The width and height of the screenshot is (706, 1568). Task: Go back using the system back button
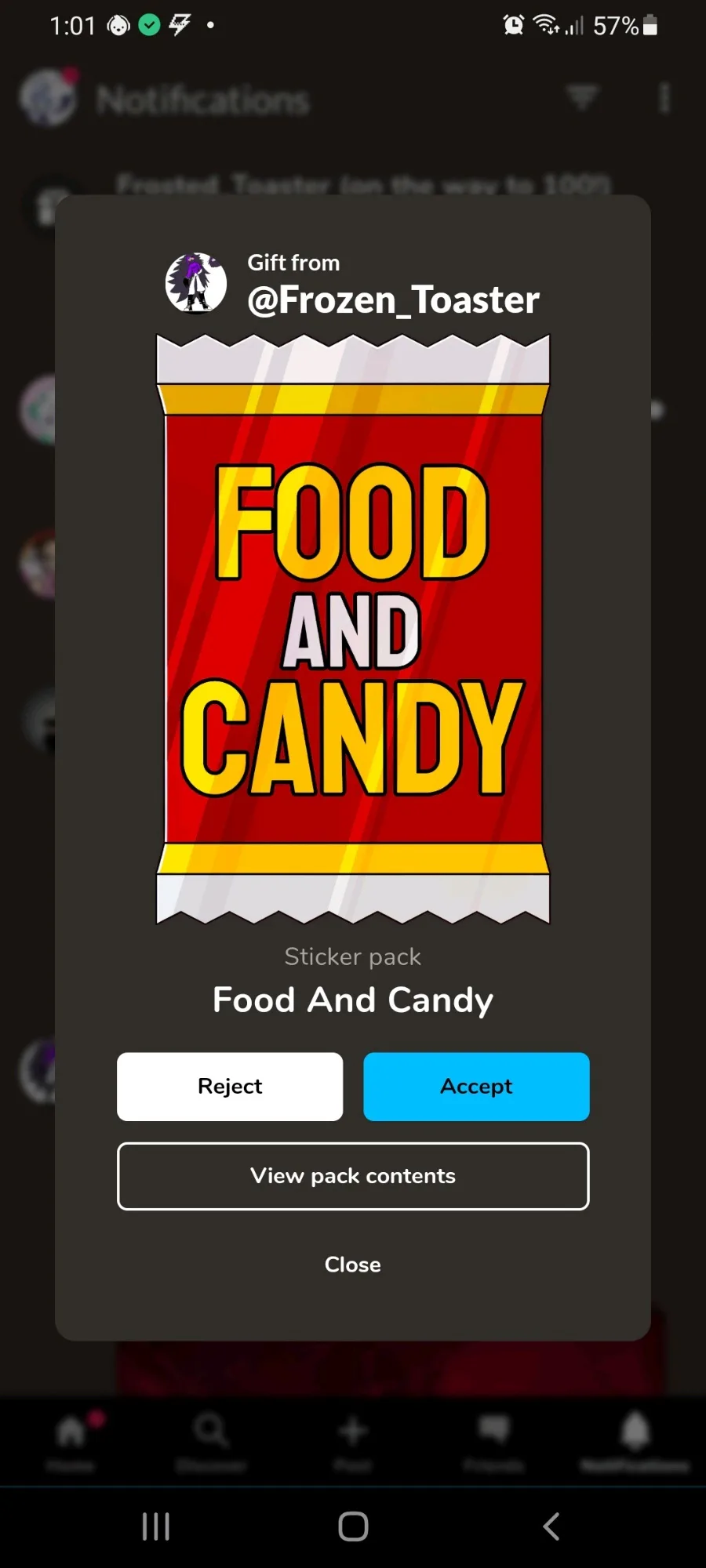[x=551, y=1526]
